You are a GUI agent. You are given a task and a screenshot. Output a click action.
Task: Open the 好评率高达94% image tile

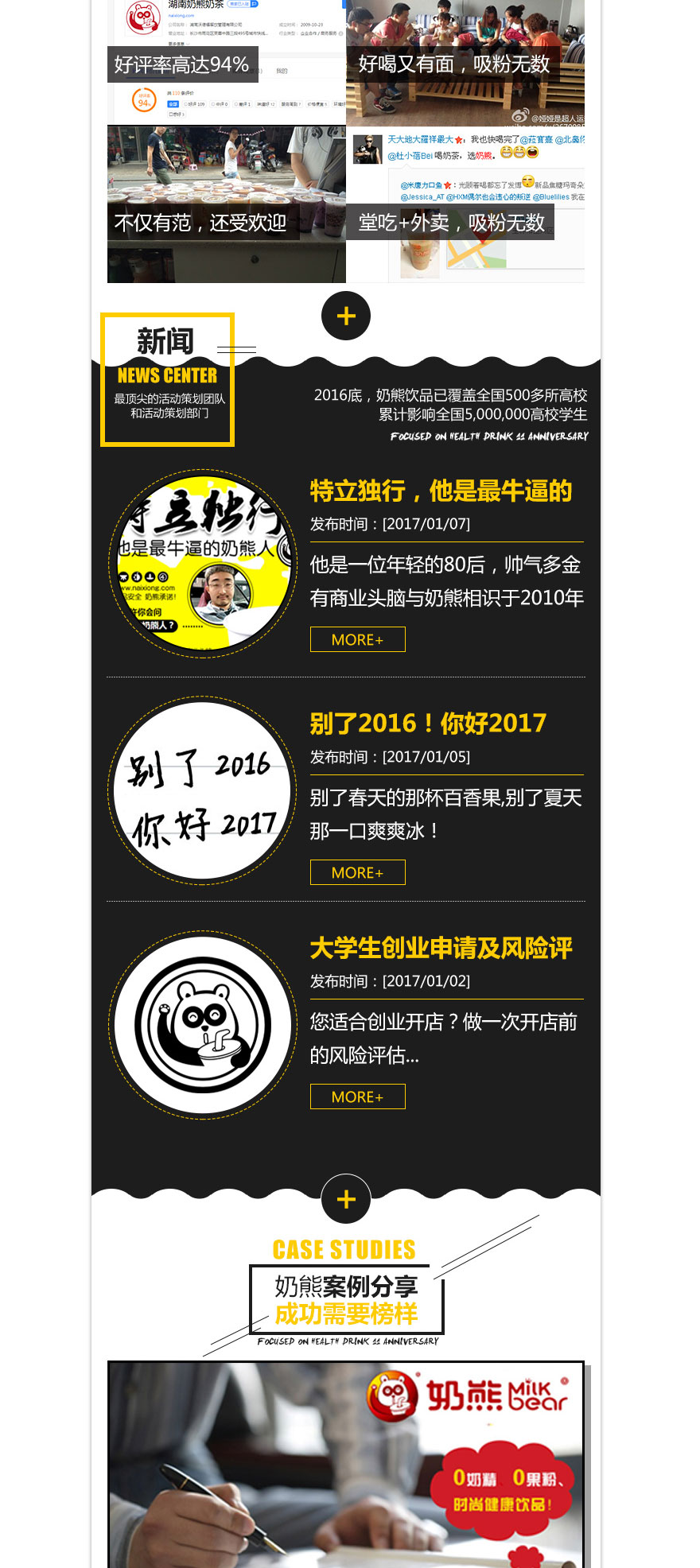(x=226, y=62)
